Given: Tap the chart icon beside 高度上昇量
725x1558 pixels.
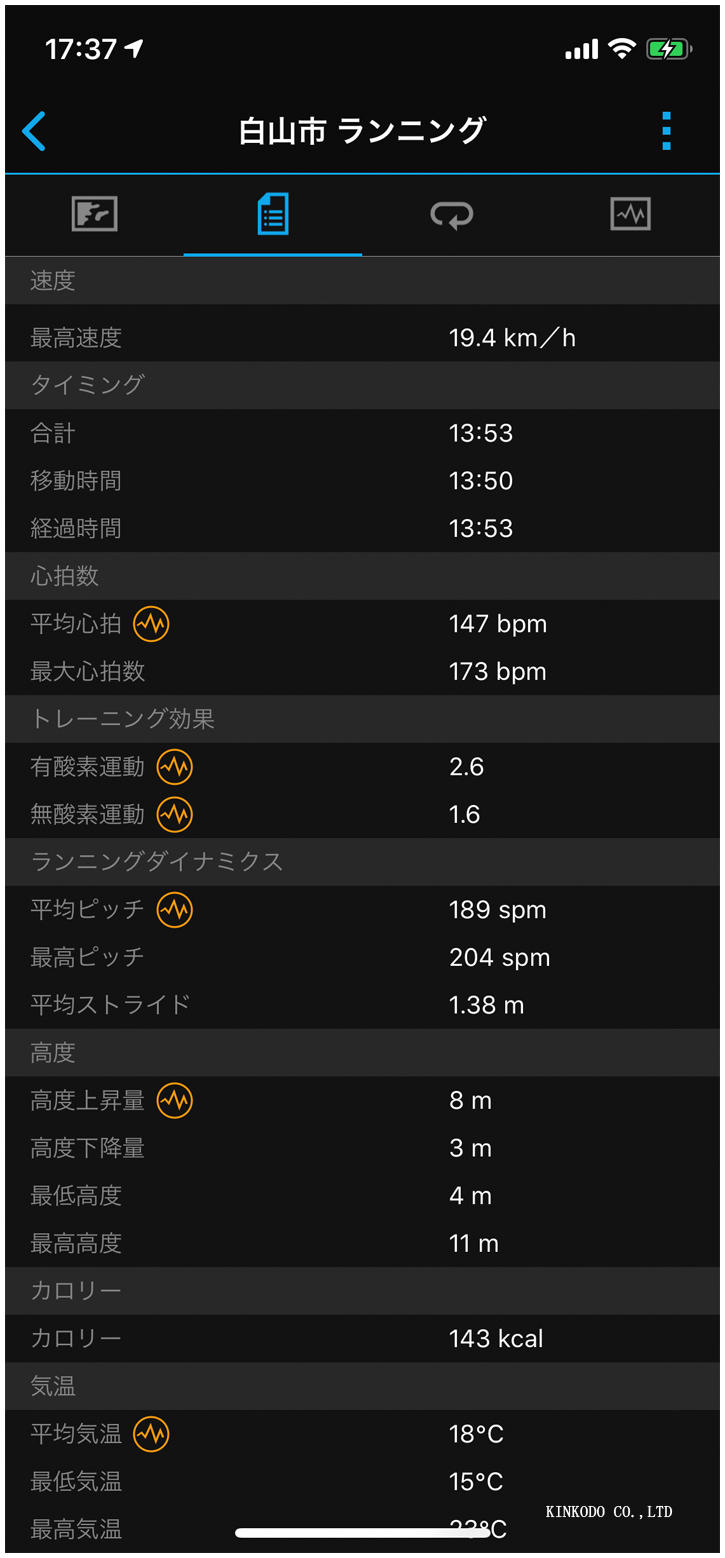Looking at the screenshot, I should coord(175,1101).
